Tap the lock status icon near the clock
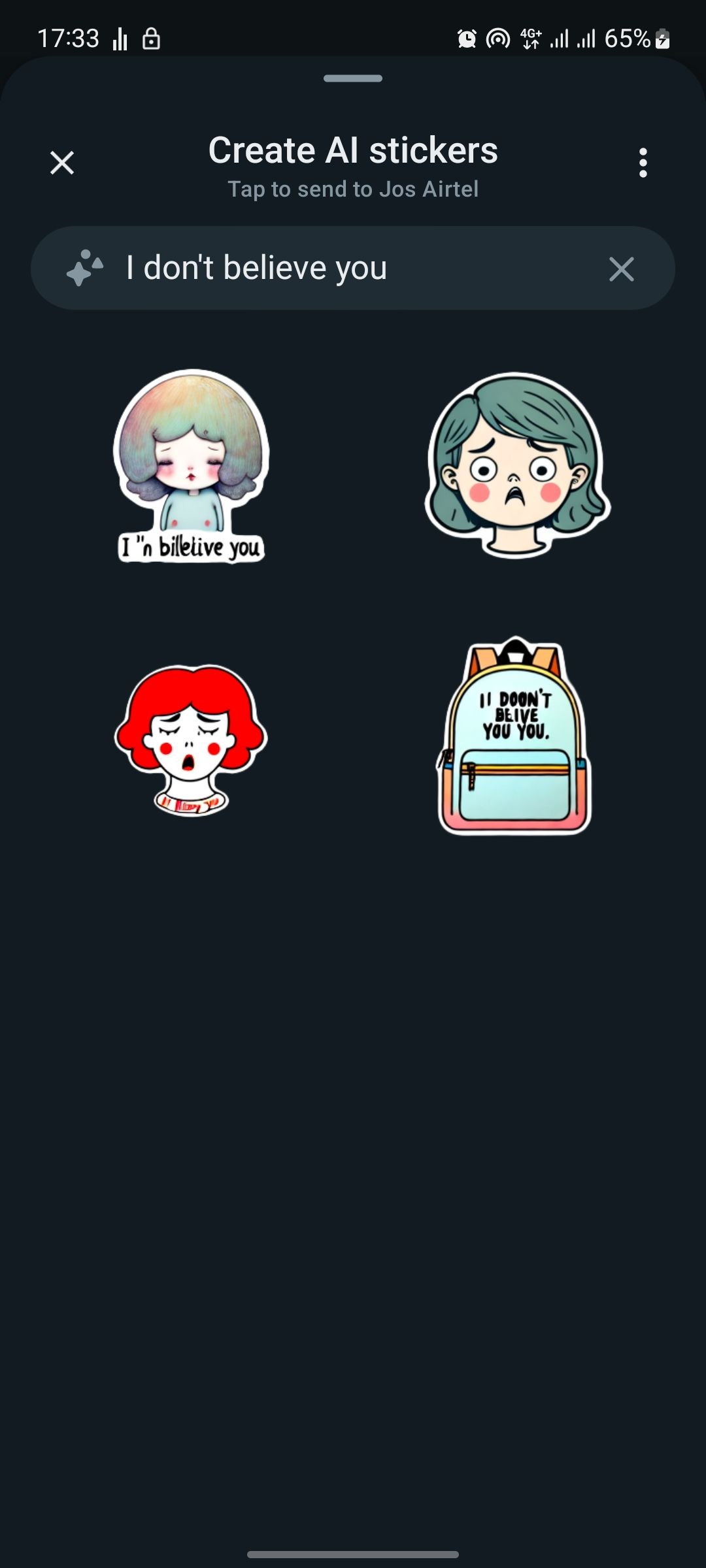 (151, 39)
